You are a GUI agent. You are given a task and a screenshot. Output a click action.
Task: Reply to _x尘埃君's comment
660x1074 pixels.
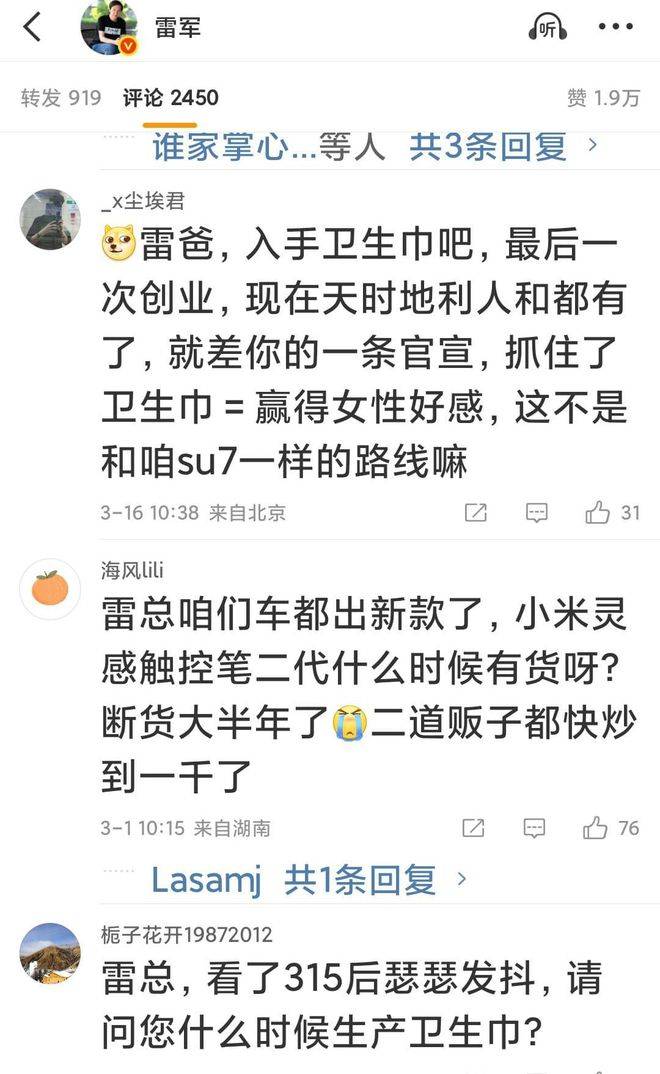(537, 513)
